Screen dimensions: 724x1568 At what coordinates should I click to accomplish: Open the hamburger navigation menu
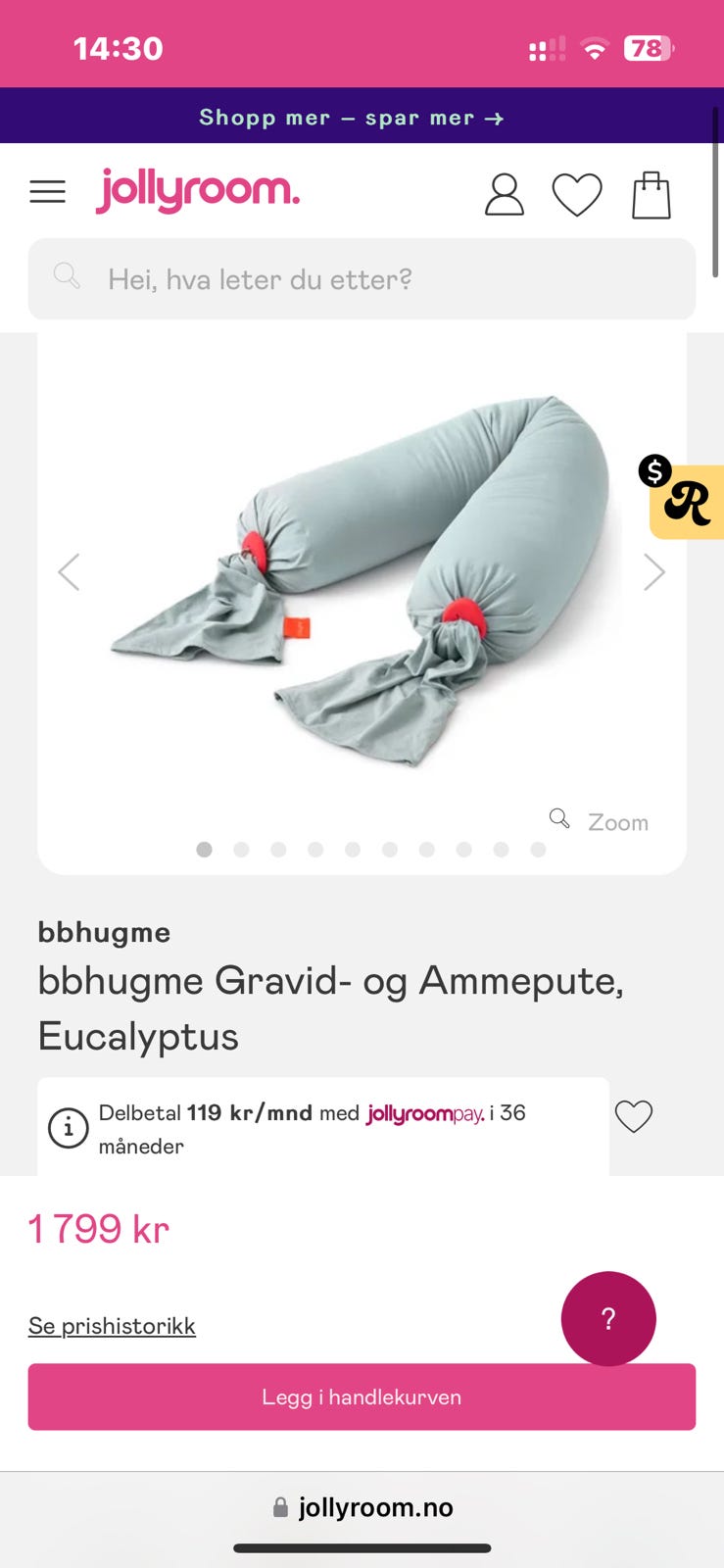pyautogui.click(x=47, y=191)
